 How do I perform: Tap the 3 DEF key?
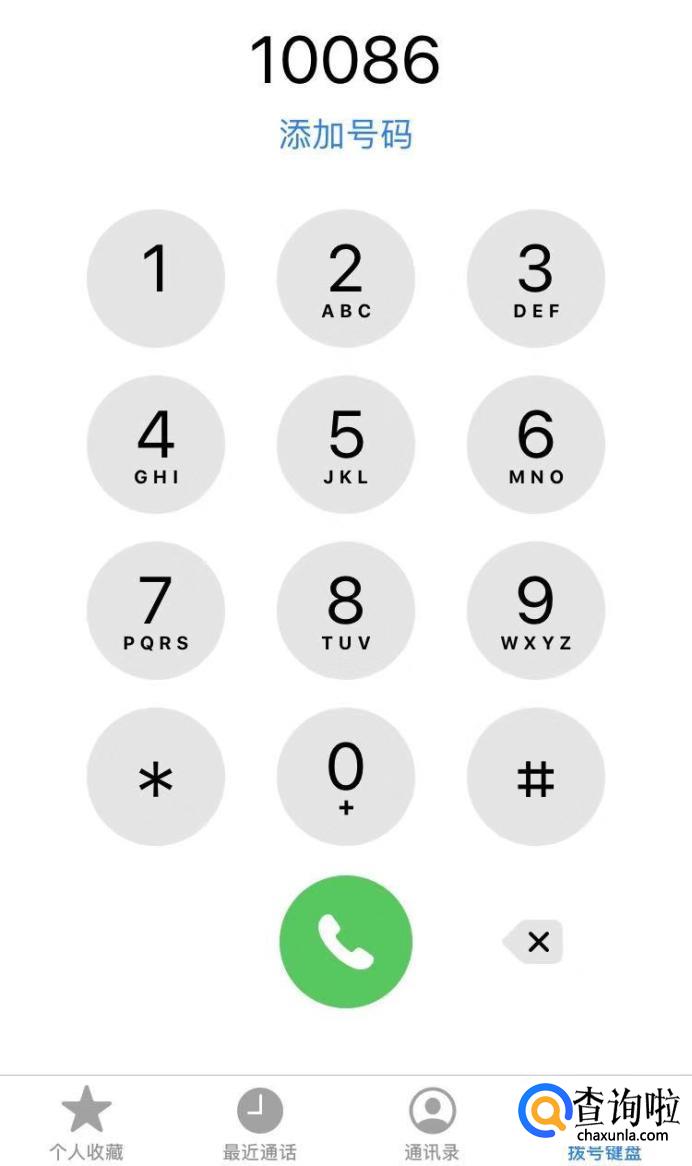536,278
